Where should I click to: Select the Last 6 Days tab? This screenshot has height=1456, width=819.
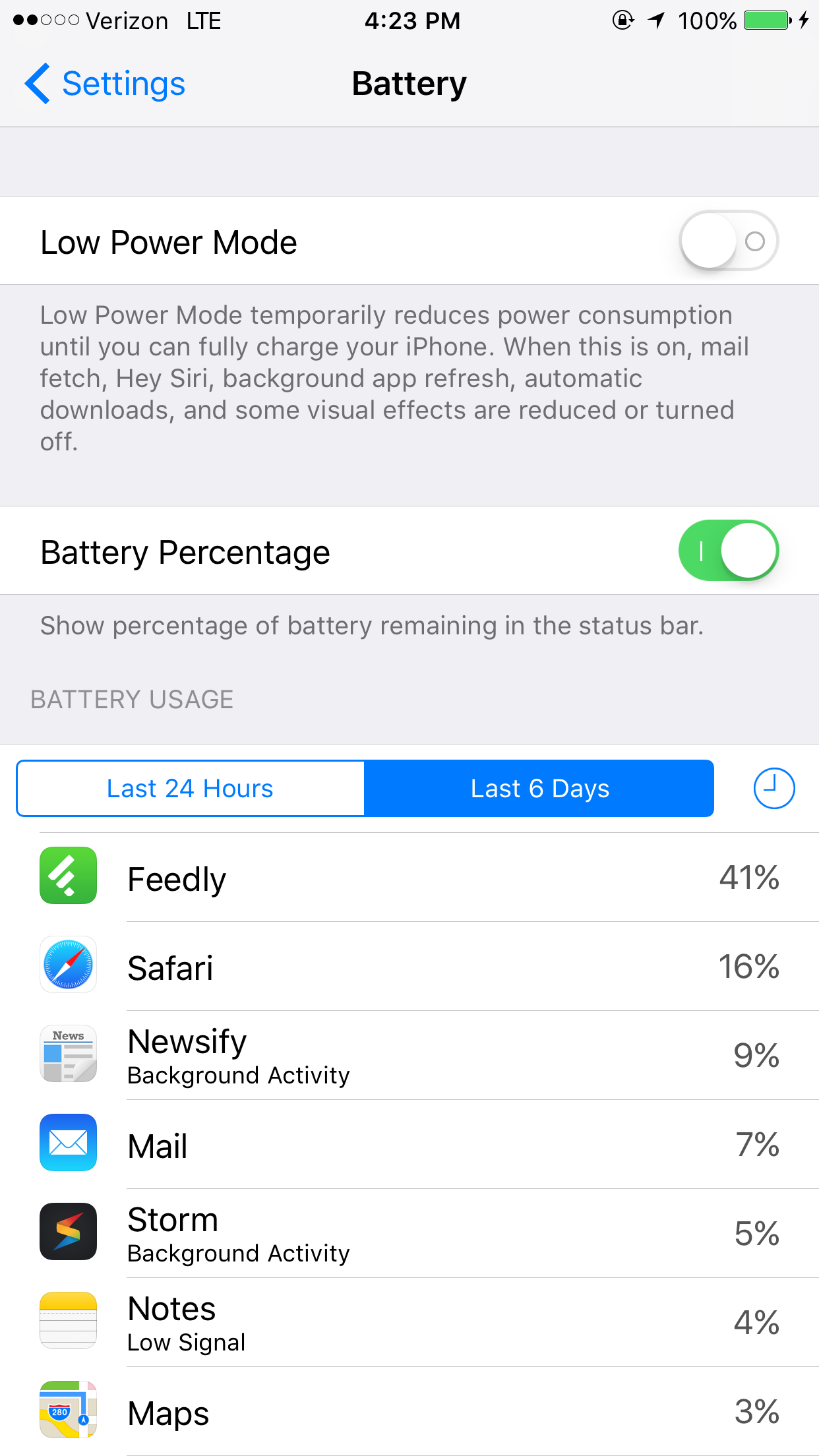[x=539, y=789]
